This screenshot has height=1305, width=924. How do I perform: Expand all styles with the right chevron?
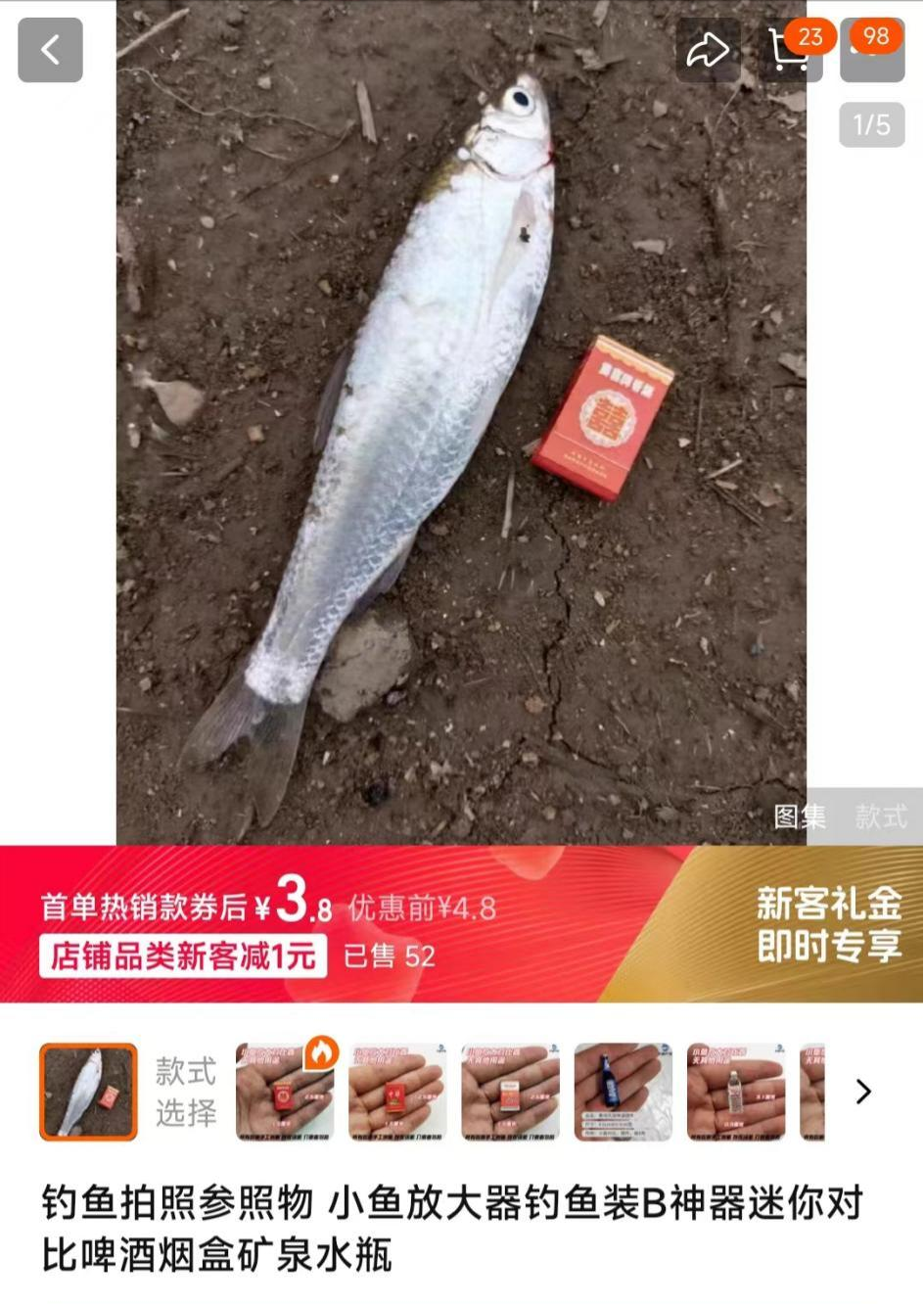coord(863,1093)
